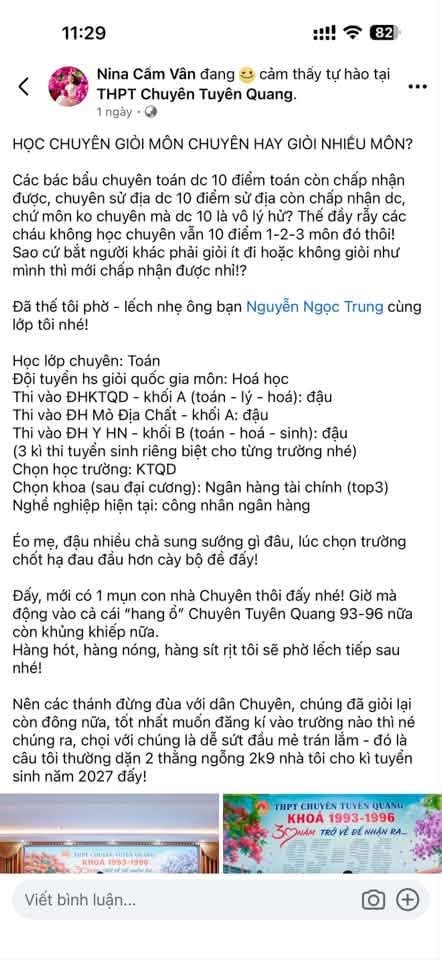The height and width of the screenshot is (960, 442).
Task: Open Nina Cẩm Vân's profile picture
Action: [x=68, y=86]
